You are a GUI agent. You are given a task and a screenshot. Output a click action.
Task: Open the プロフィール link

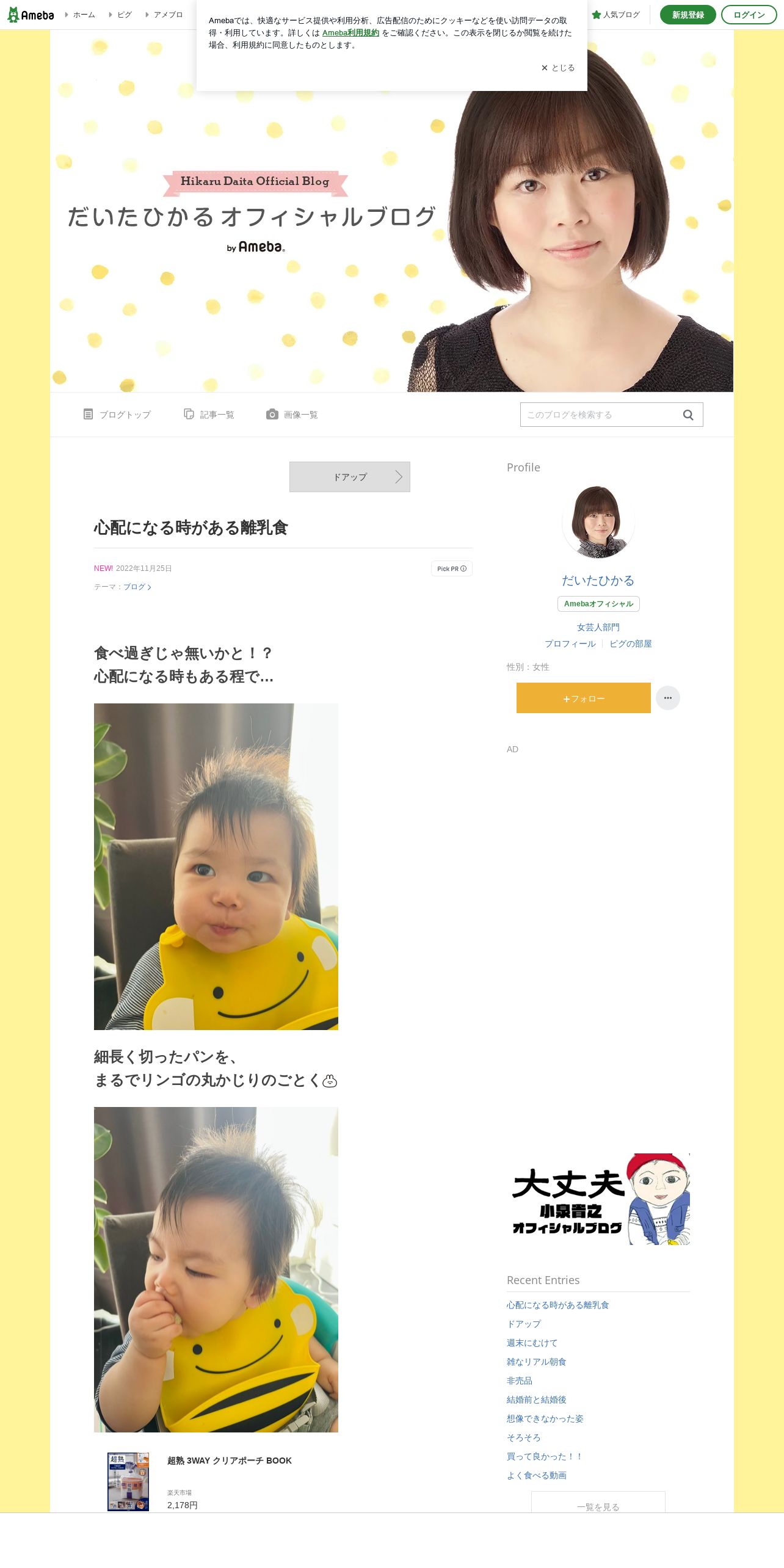[x=570, y=644]
